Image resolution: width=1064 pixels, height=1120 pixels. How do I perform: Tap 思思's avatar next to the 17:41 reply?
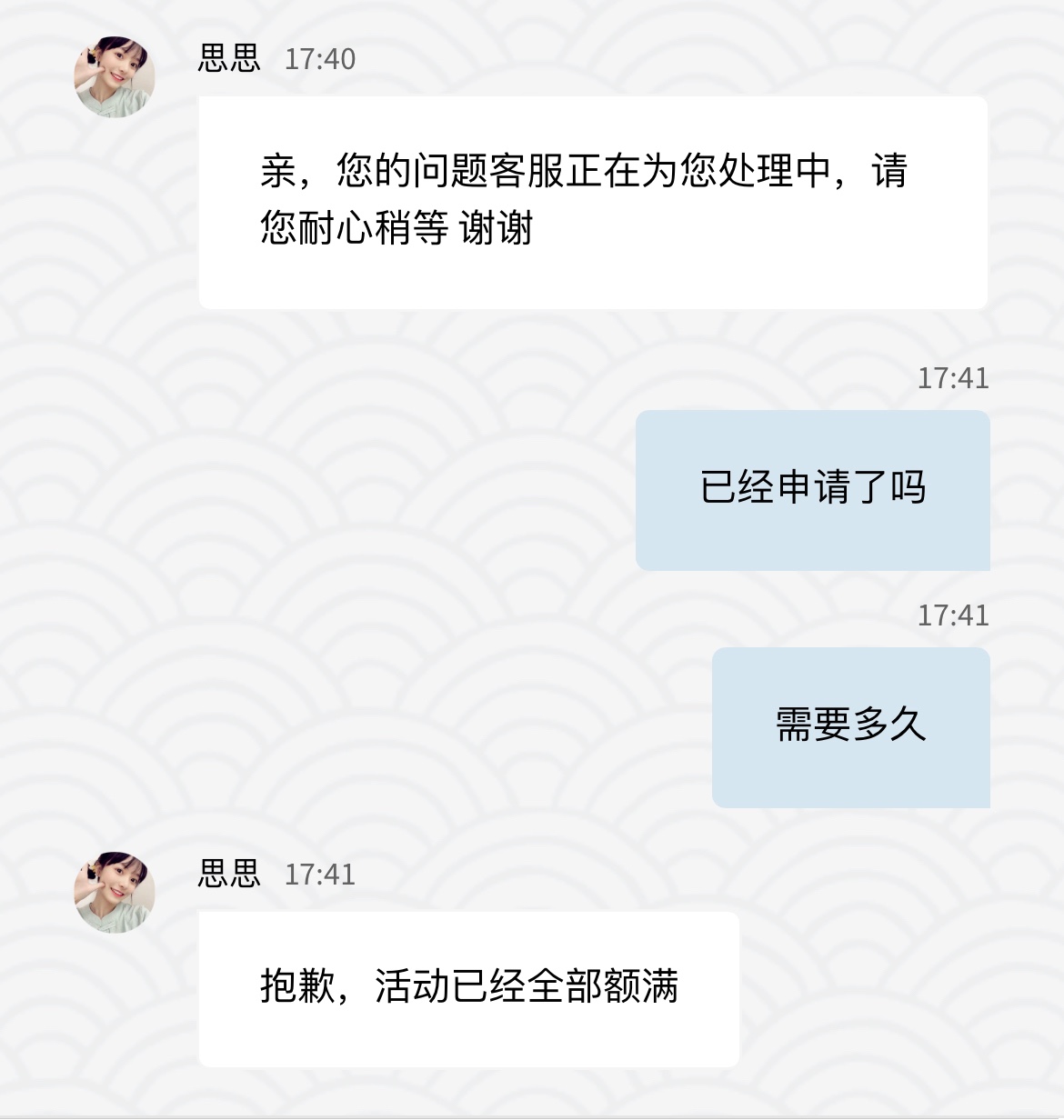tap(115, 892)
